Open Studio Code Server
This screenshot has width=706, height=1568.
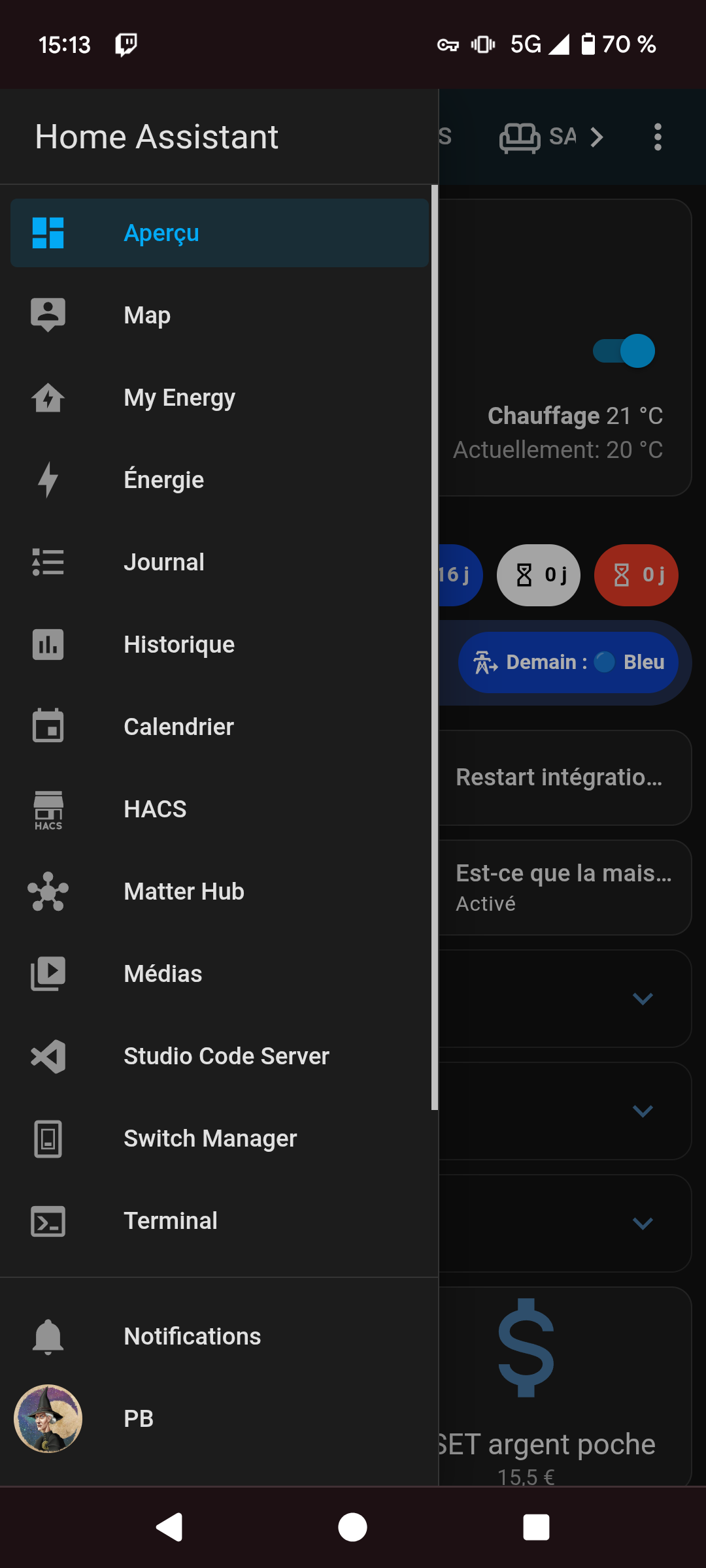point(220,1056)
